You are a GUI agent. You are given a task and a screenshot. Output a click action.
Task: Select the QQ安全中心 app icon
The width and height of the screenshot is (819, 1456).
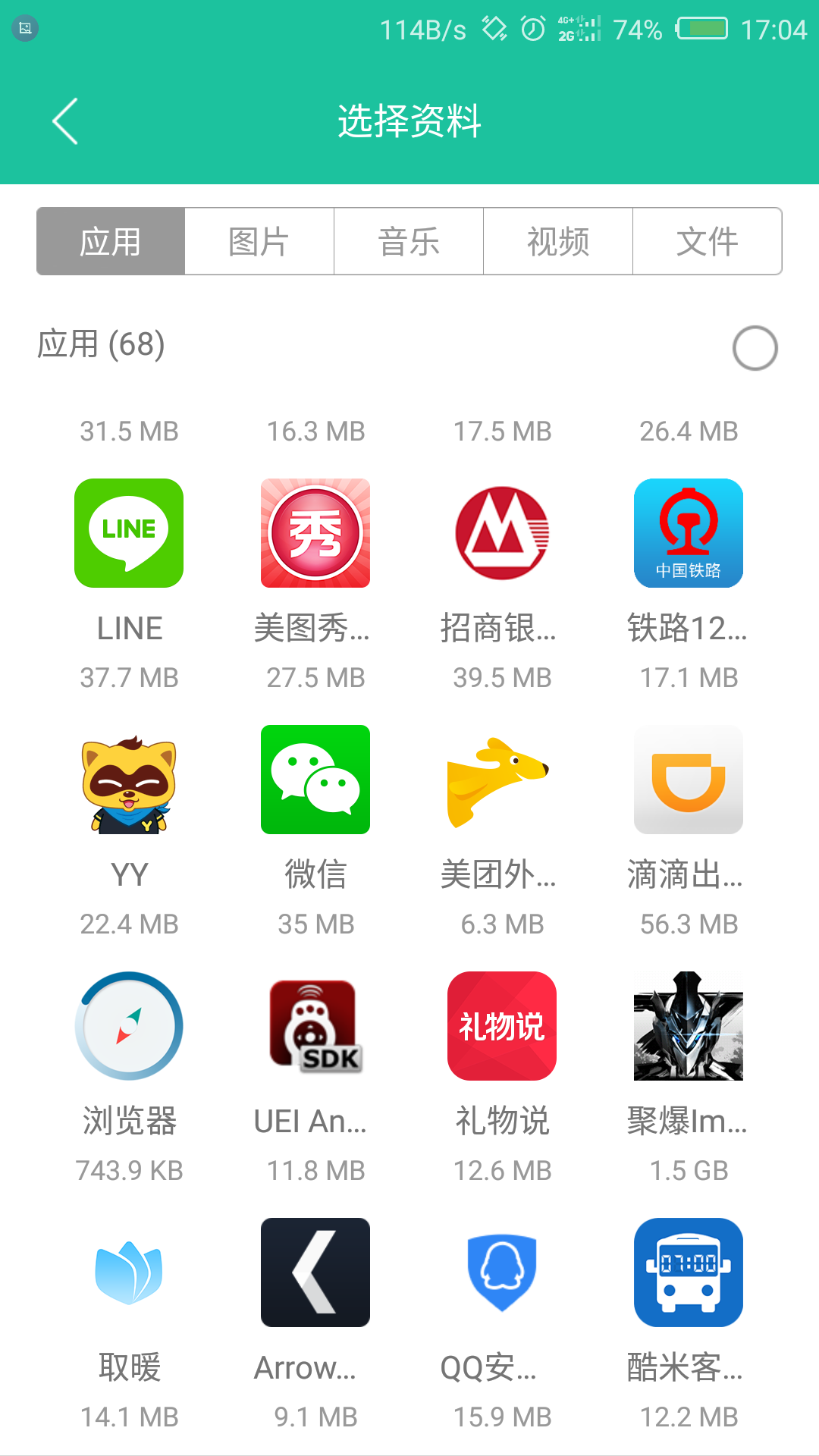tap(501, 1272)
